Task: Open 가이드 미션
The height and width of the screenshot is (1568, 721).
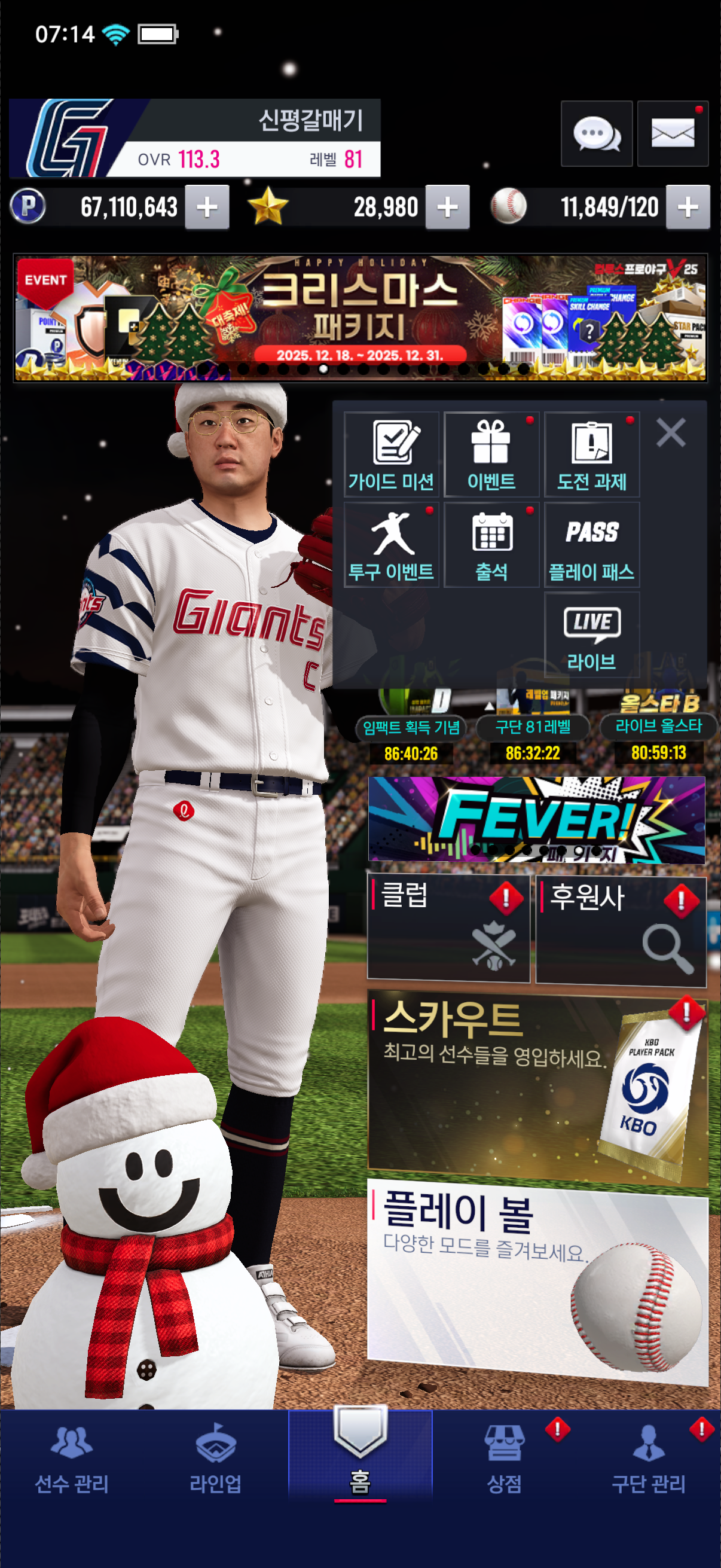Action: click(x=391, y=454)
